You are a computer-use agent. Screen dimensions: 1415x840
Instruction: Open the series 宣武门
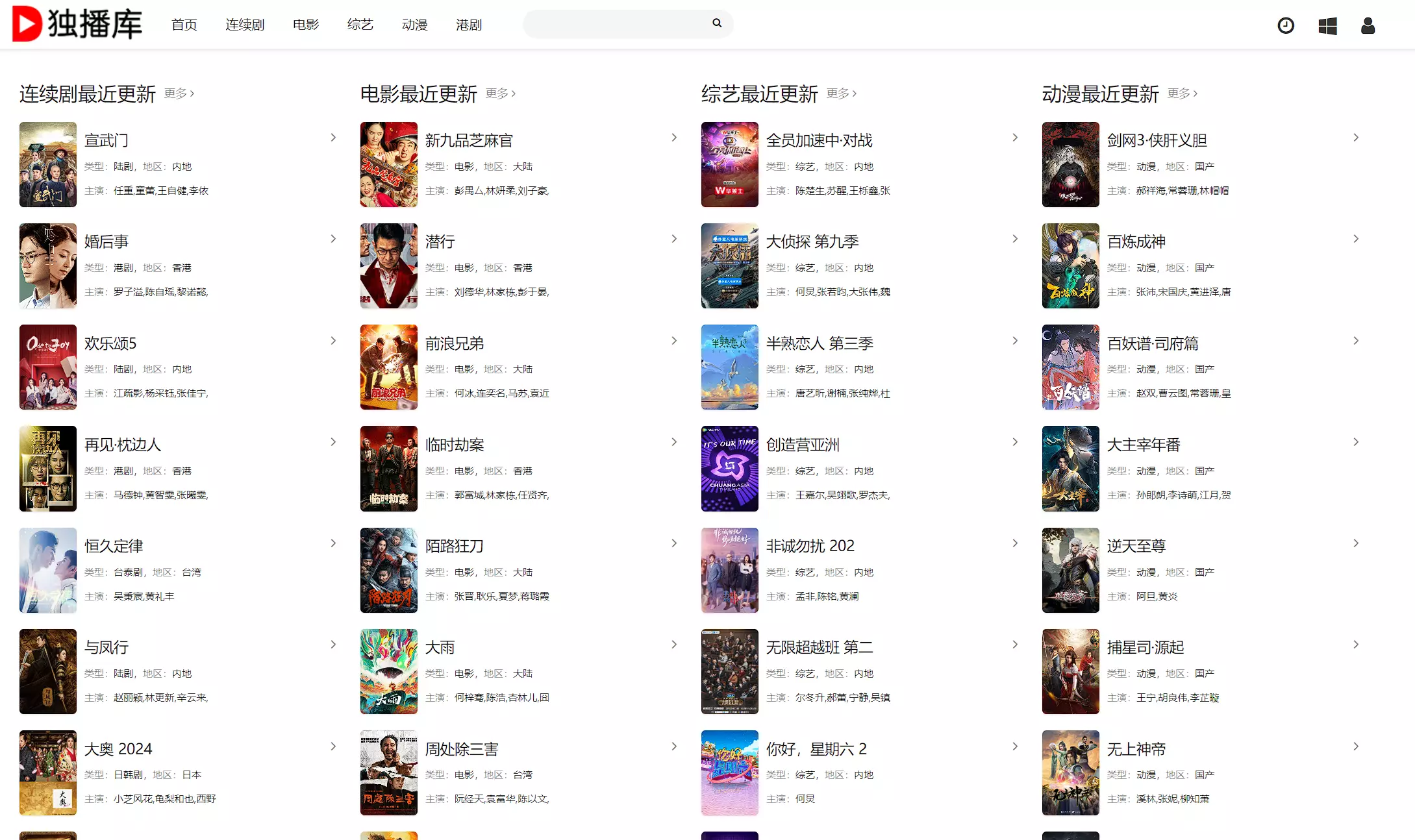point(106,140)
